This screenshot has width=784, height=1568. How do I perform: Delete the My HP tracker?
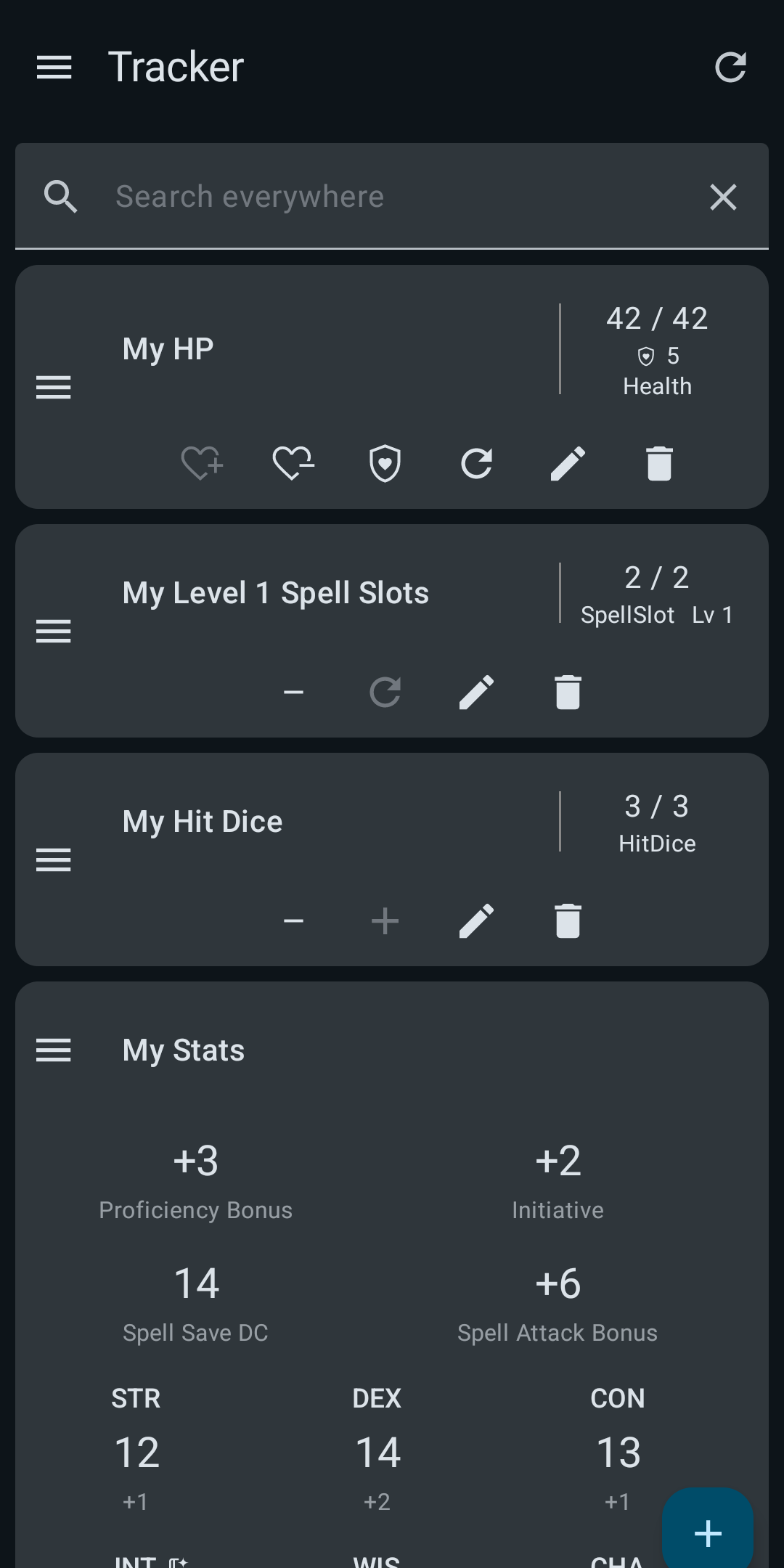tap(659, 463)
